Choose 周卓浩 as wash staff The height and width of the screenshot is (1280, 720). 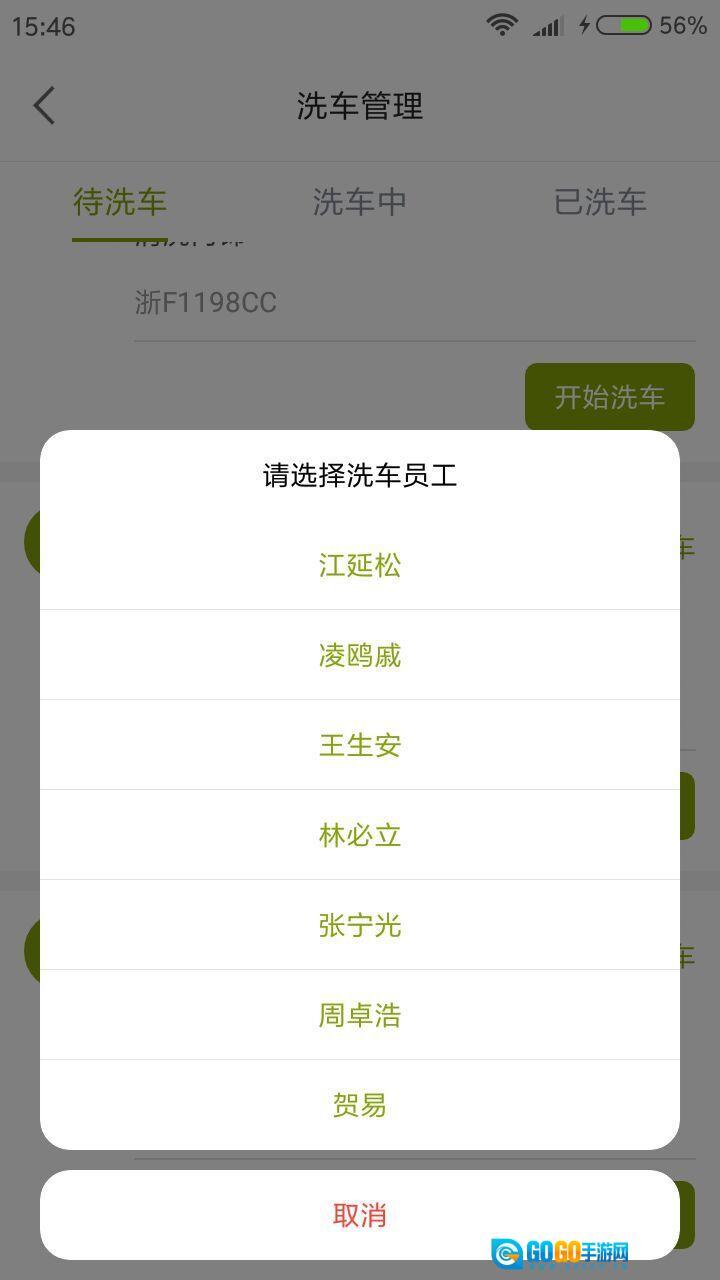pyautogui.click(x=360, y=1015)
